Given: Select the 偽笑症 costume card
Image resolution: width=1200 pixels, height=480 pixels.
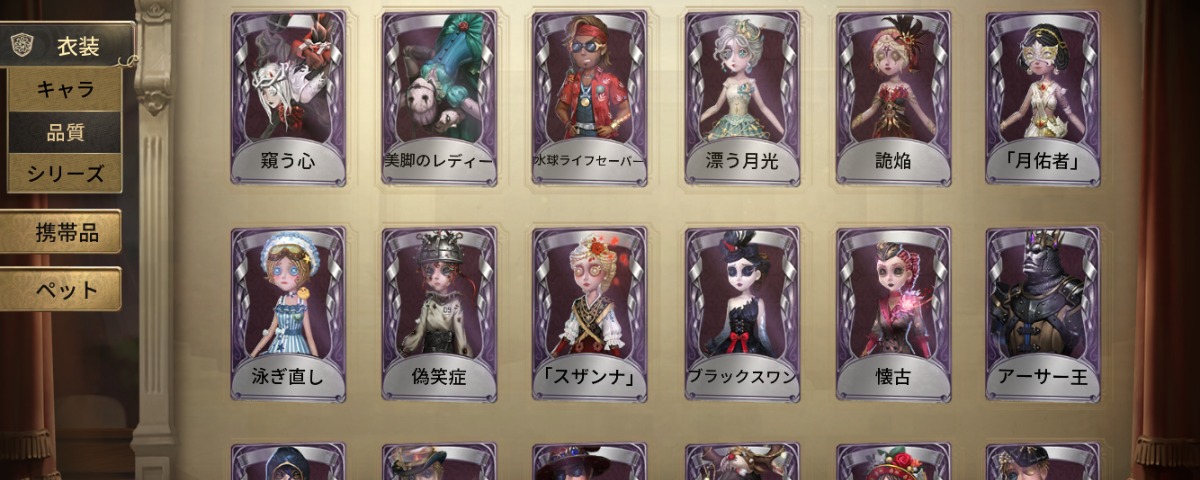Looking at the screenshot, I should click(439, 313).
